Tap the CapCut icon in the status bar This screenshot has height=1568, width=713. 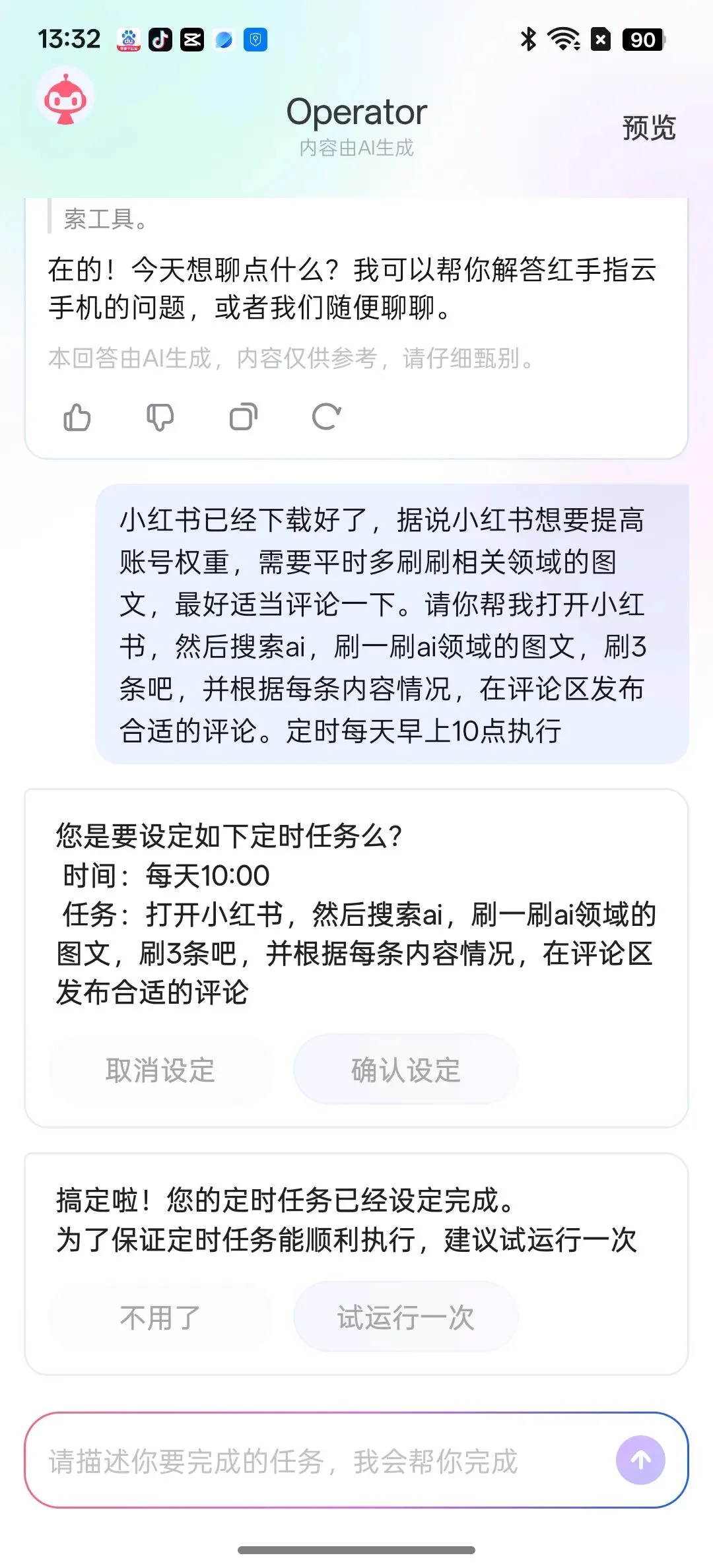click(x=192, y=40)
